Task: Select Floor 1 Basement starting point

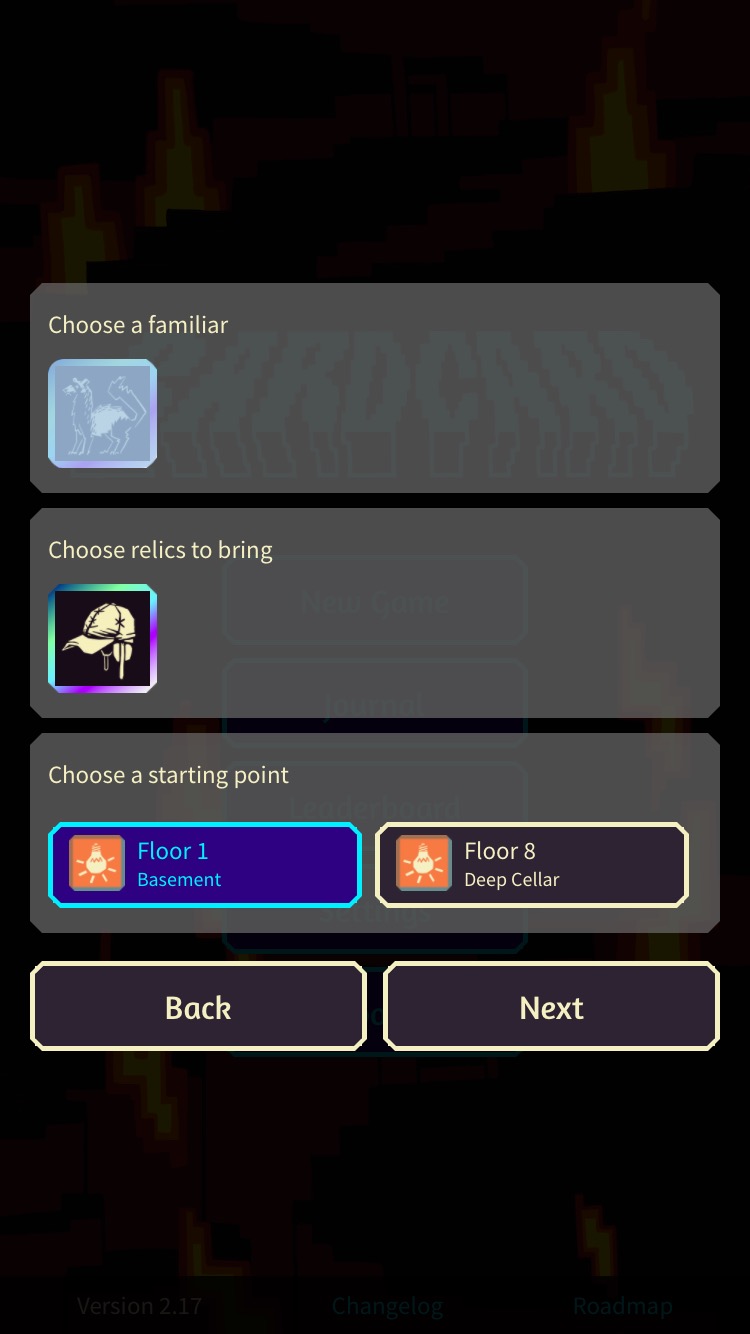Action: tap(205, 865)
